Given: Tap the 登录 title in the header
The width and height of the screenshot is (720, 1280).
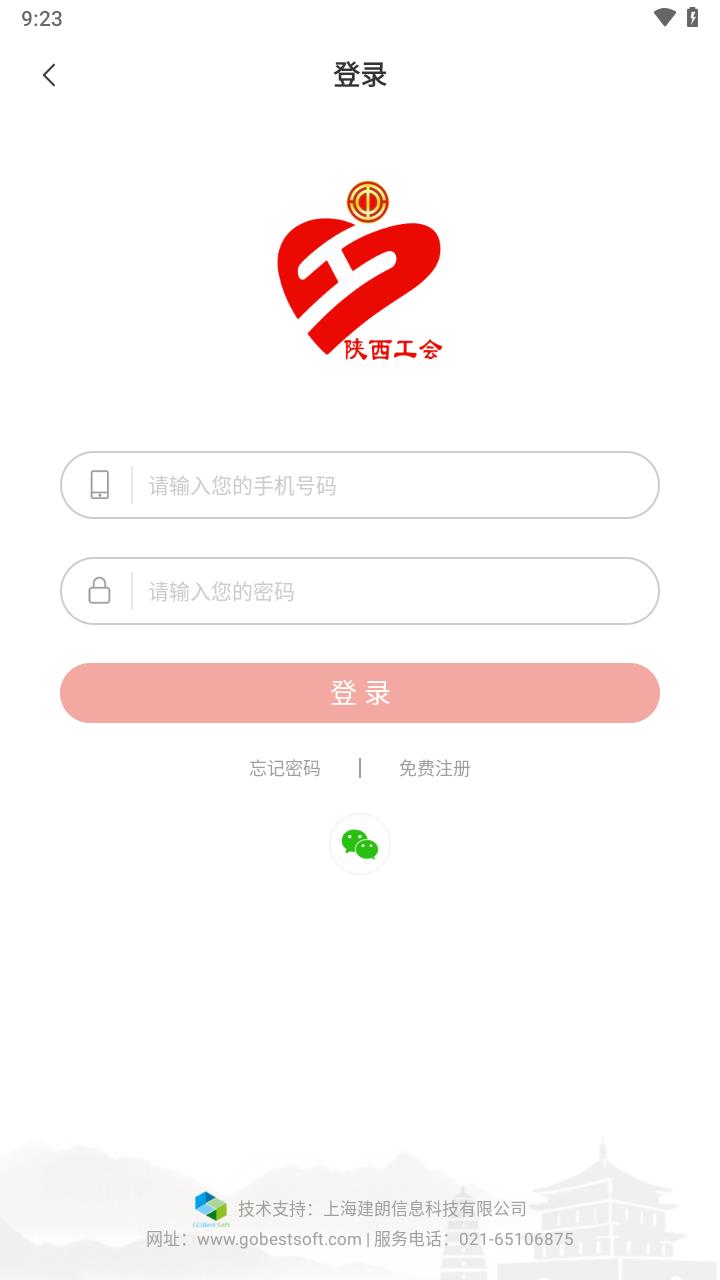Looking at the screenshot, I should 360,75.
